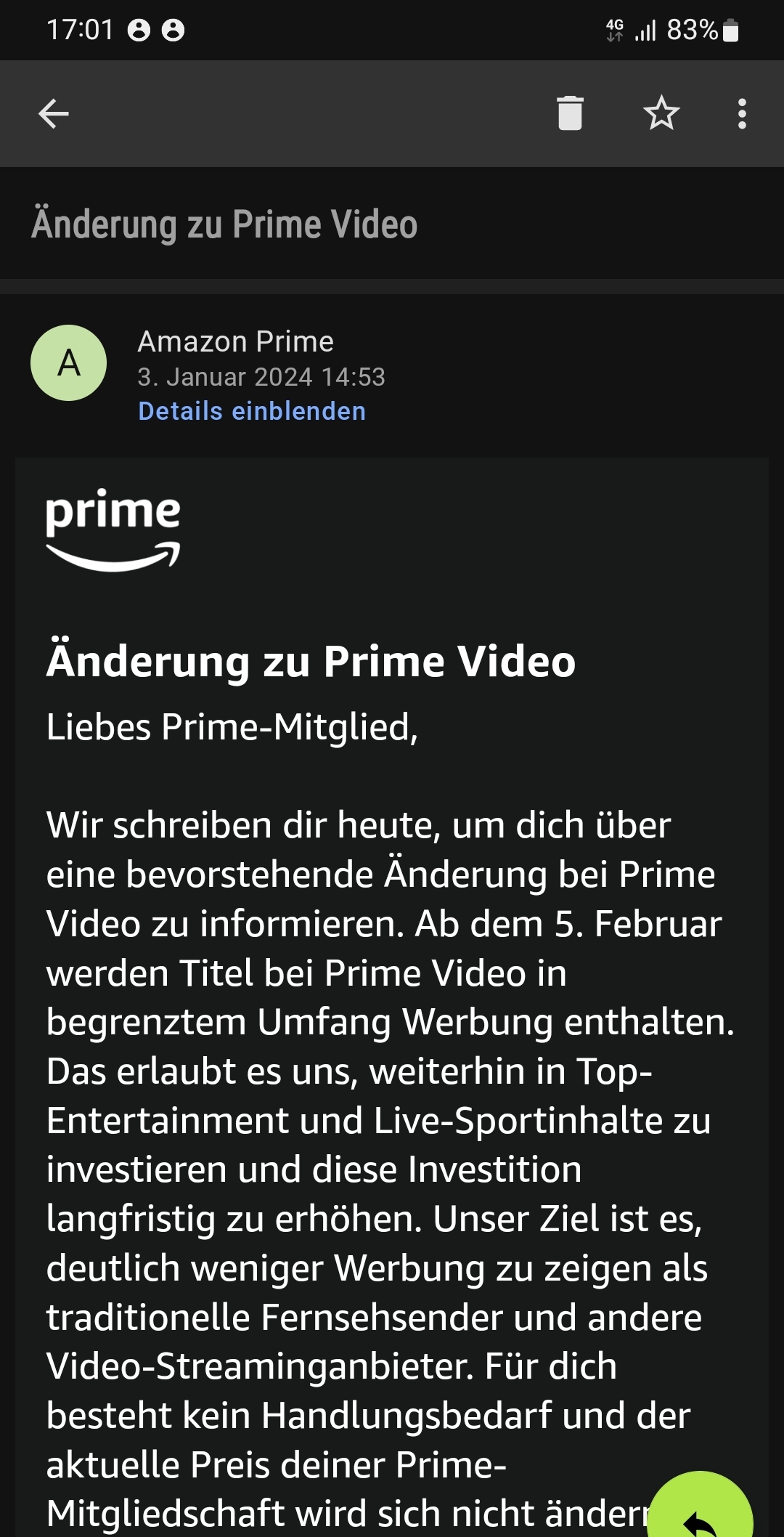Tap 'Details einblenden' to show sender details
The height and width of the screenshot is (1537, 784).
click(x=252, y=411)
